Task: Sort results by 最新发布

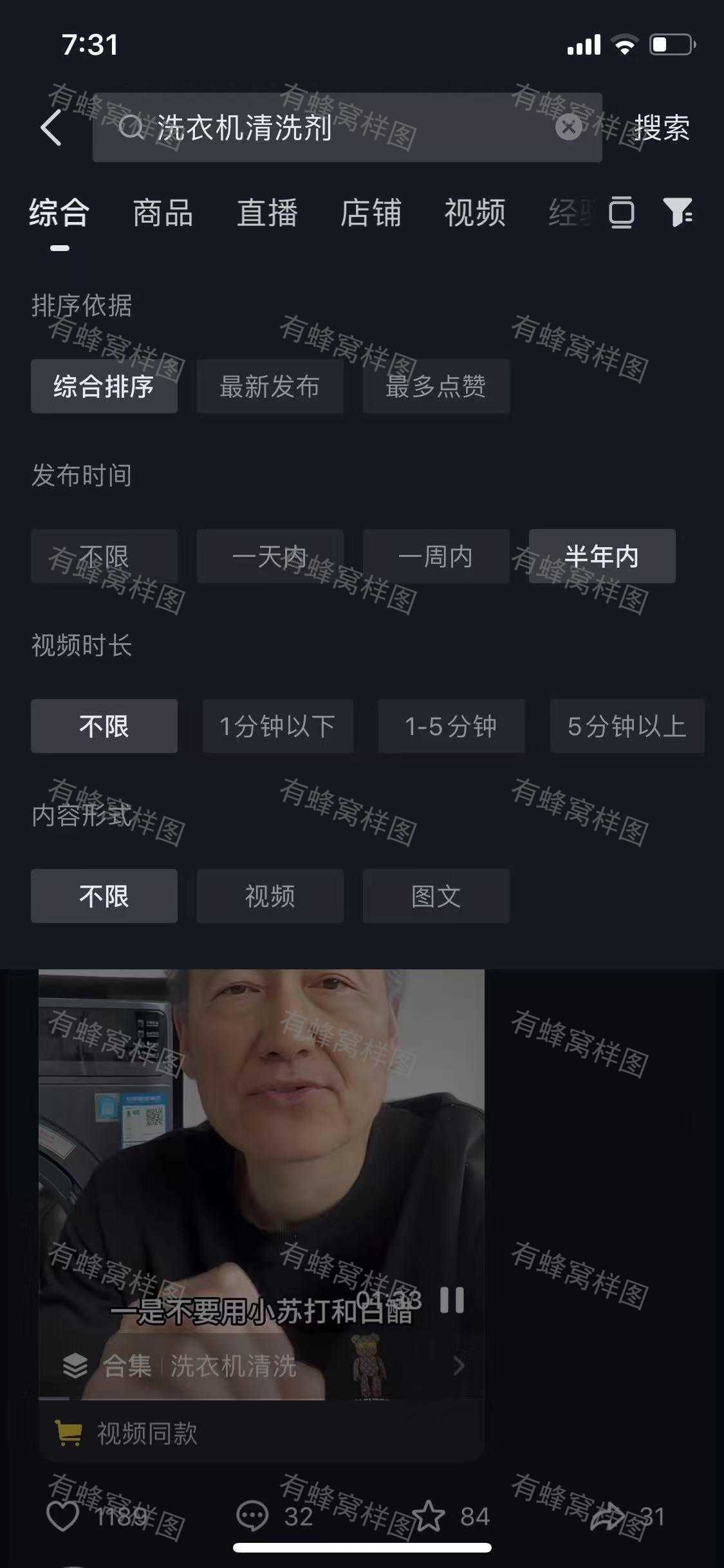Action: click(x=270, y=386)
